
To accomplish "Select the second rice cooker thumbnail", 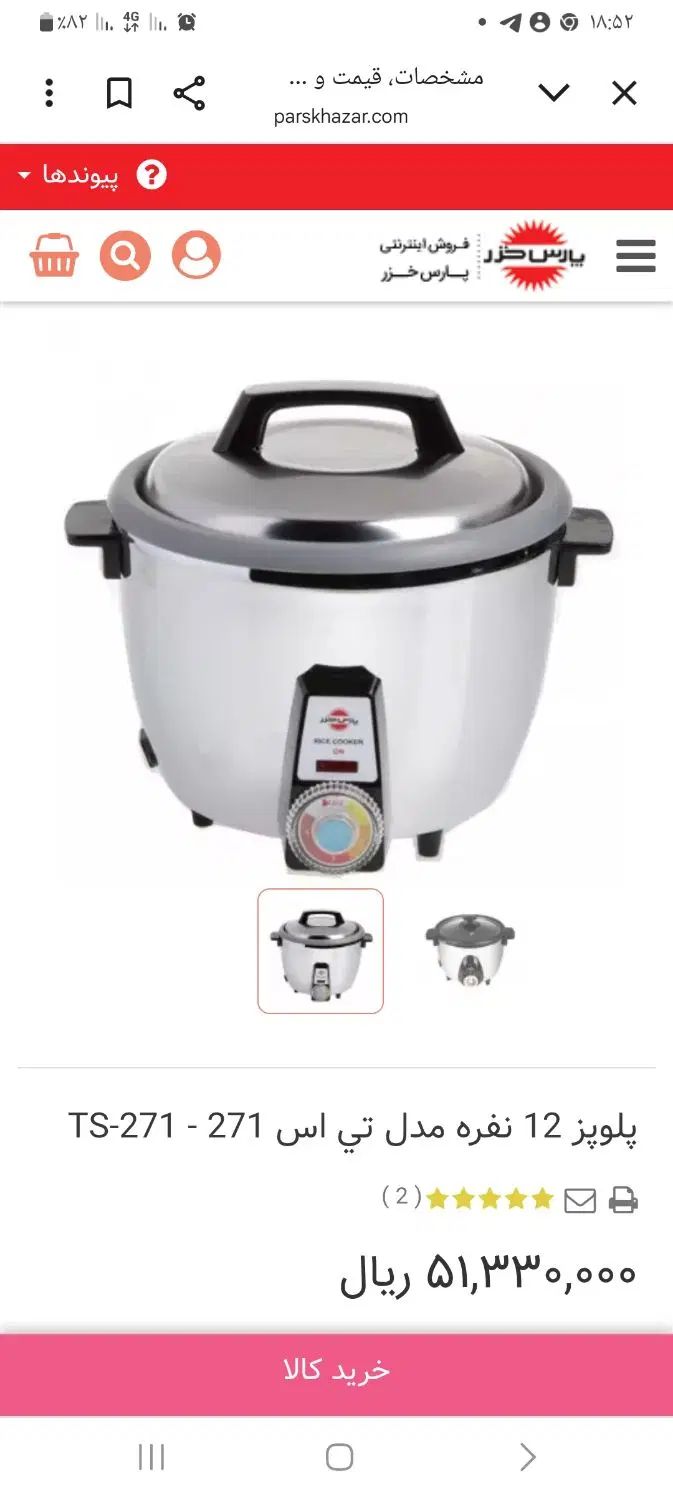I will click(469, 951).
